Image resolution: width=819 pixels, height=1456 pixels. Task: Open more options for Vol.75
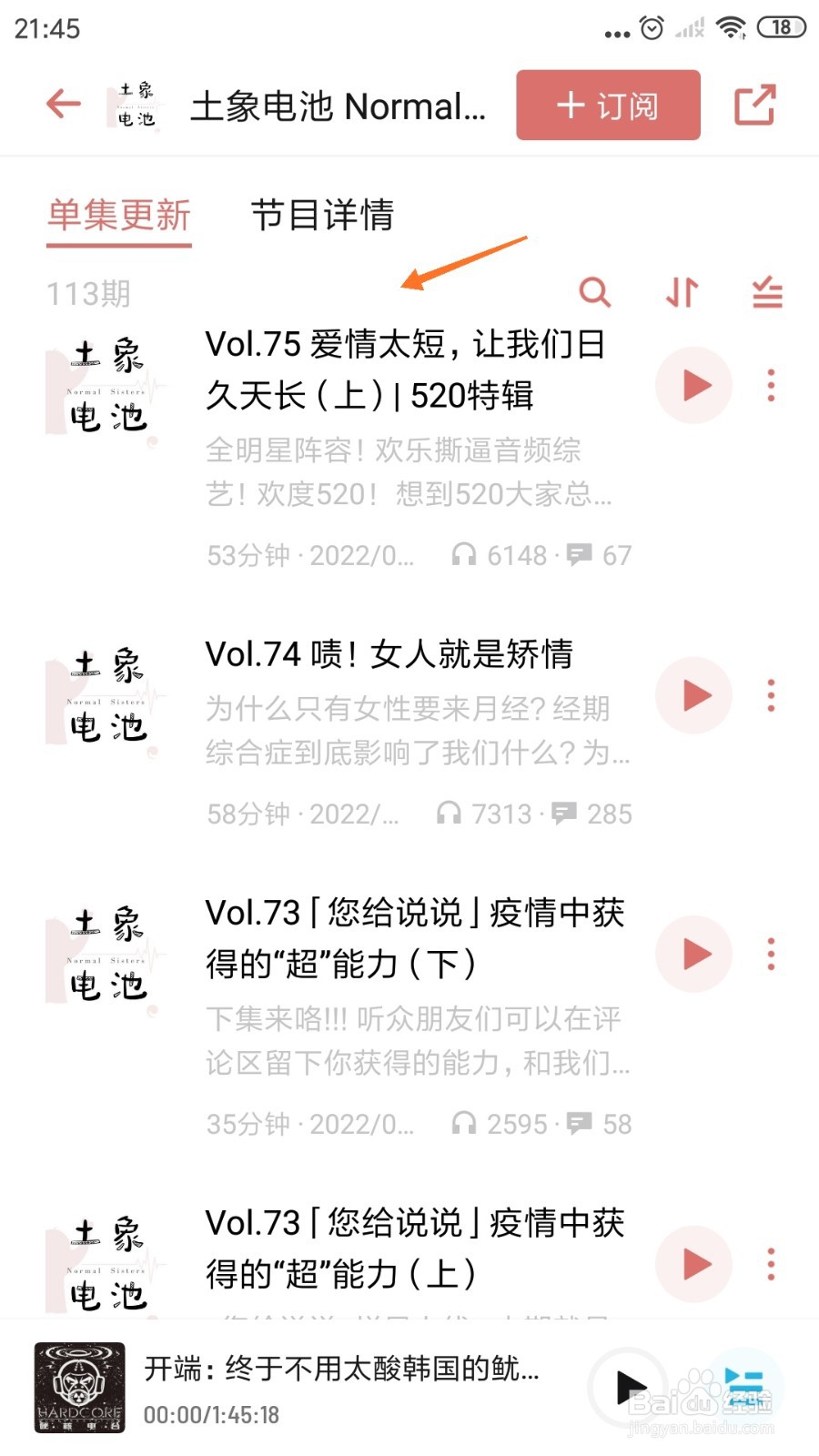tap(771, 386)
